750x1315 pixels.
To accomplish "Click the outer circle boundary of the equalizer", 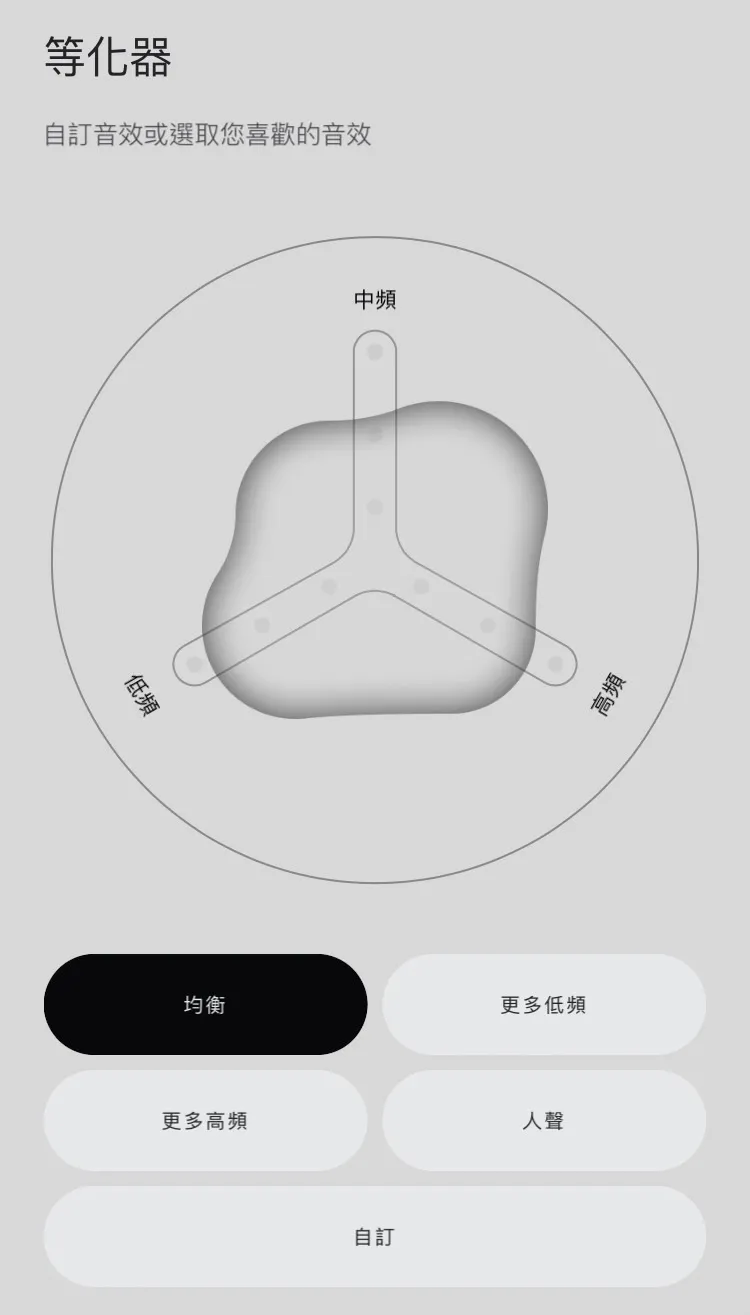I will (375, 237).
